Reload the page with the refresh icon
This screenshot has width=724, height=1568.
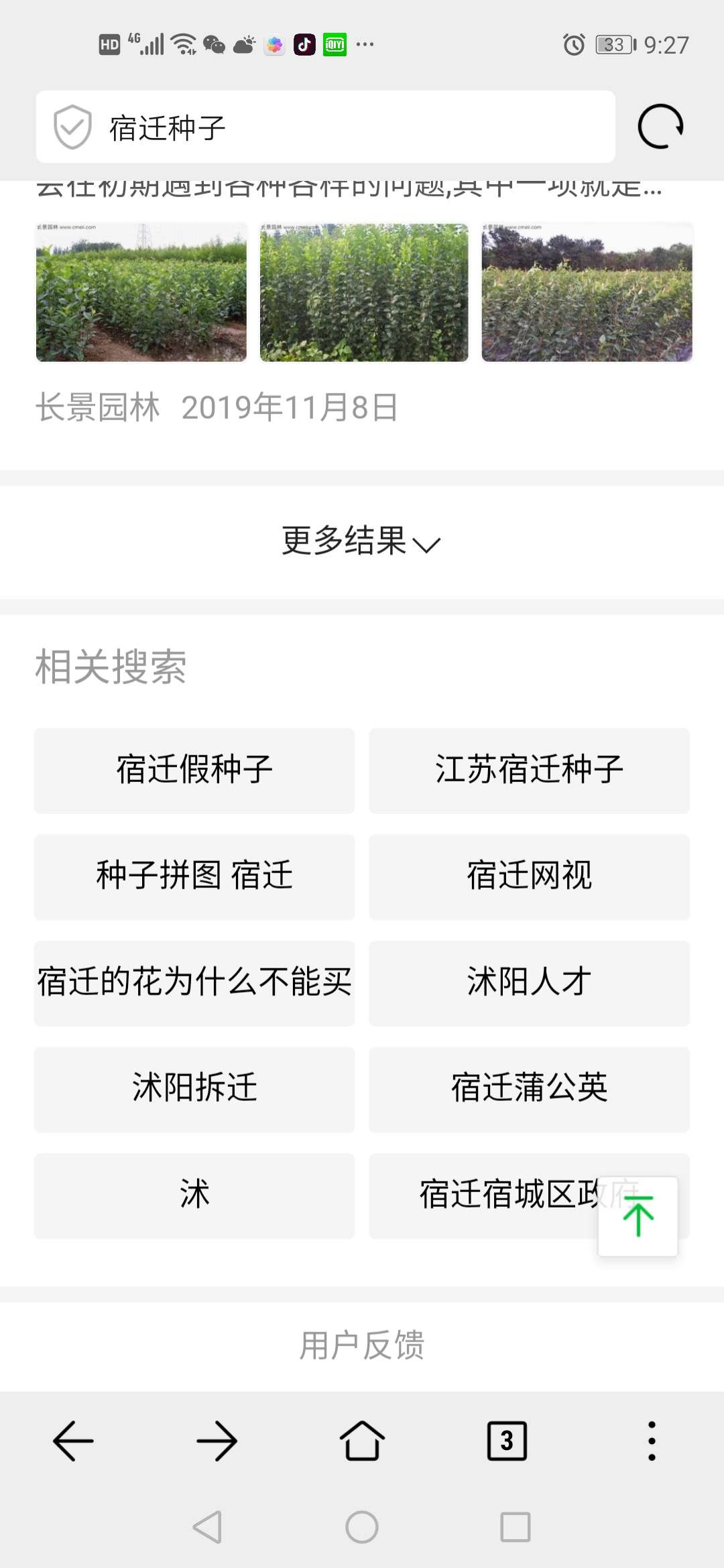(x=660, y=127)
